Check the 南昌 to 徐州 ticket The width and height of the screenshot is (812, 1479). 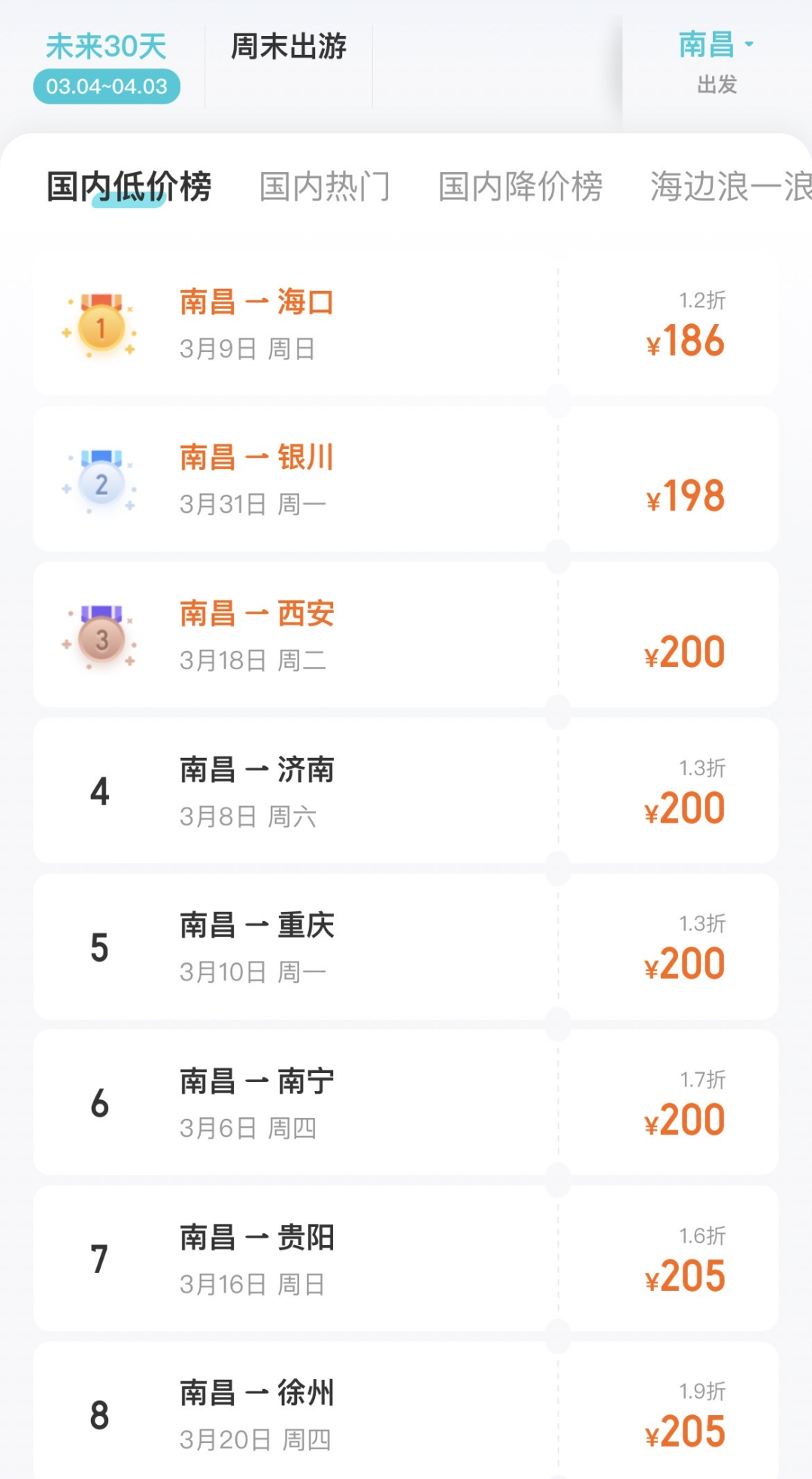point(405,1414)
